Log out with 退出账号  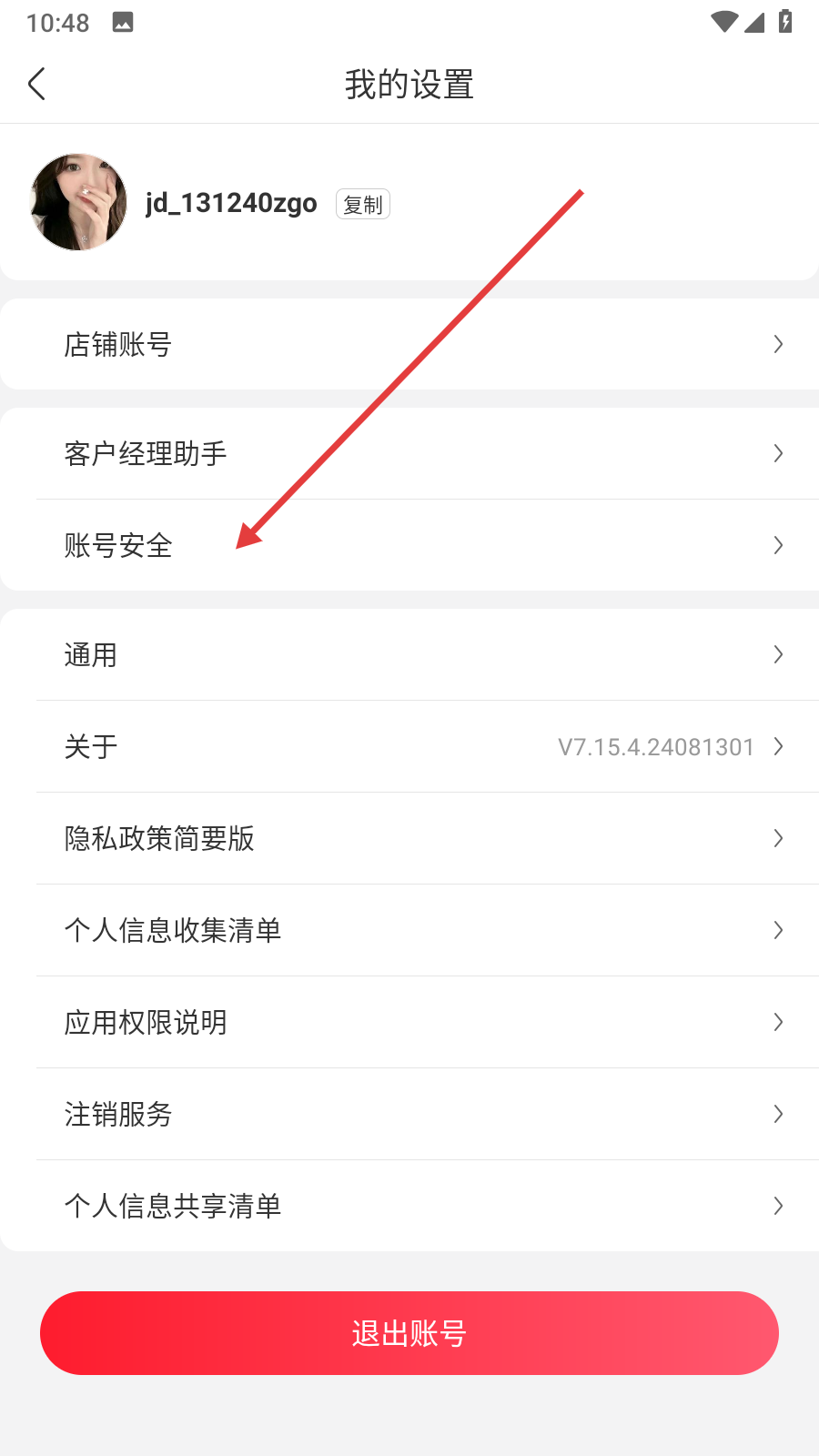tap(409, 1333)
